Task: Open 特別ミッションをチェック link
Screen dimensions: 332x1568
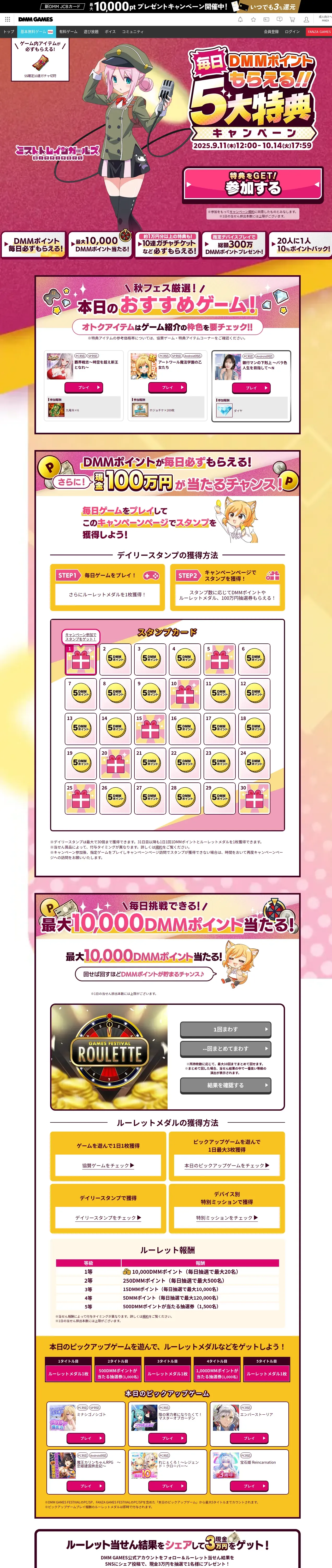Action: pyautogui.click(x=227, y=1218)
